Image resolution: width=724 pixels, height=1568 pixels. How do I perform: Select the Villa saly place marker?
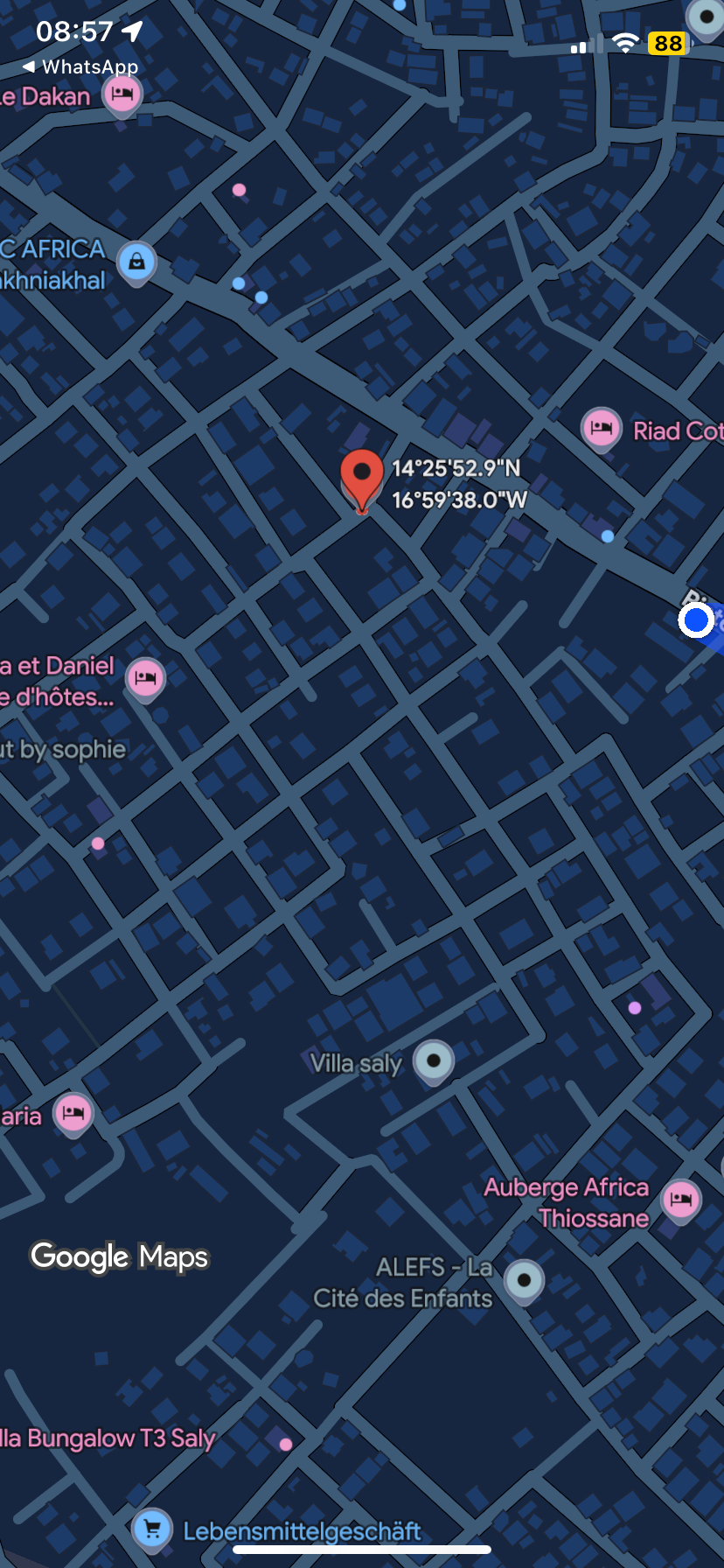[434, 1061]
